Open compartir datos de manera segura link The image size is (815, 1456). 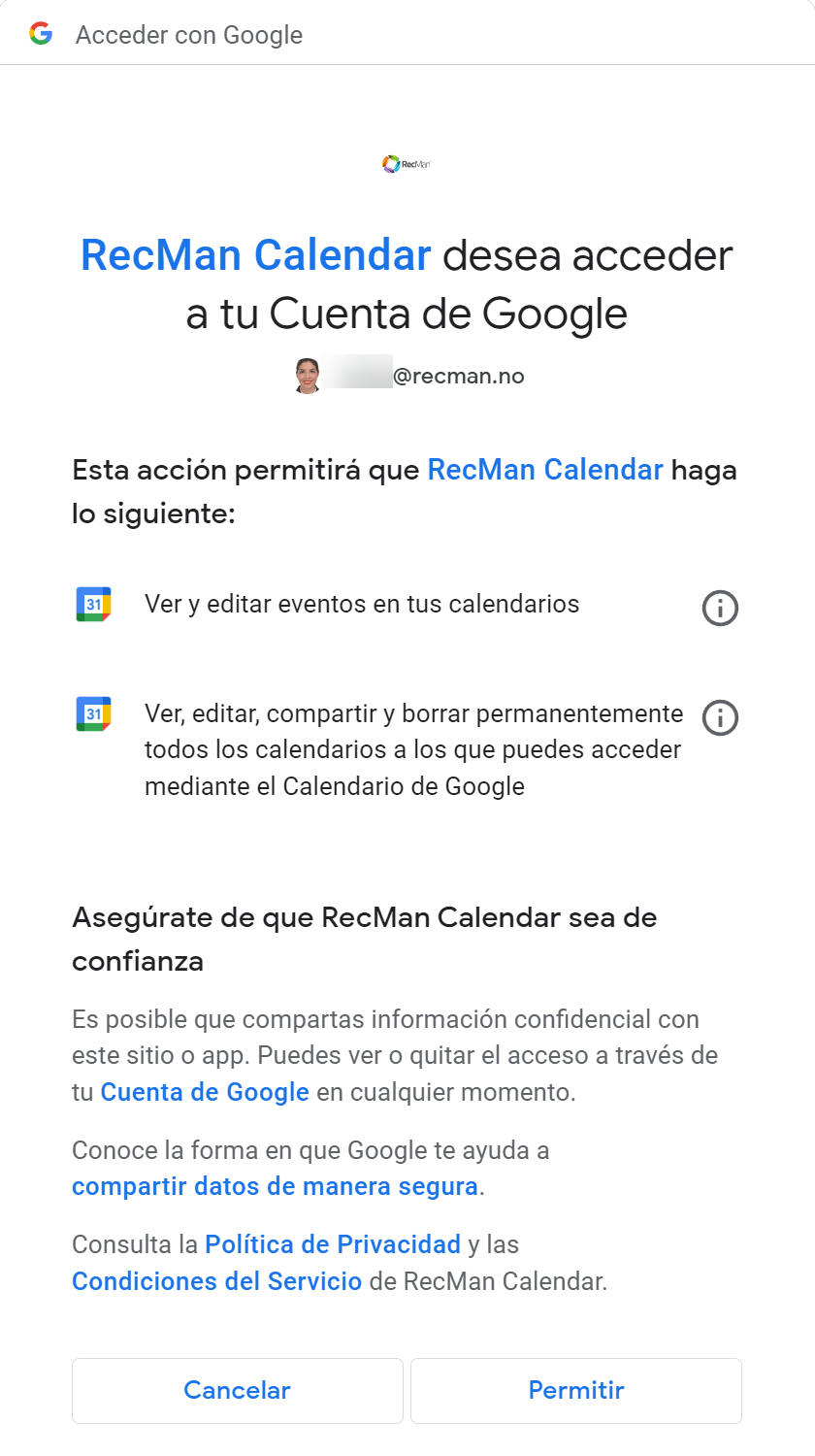coord(275,1186)
